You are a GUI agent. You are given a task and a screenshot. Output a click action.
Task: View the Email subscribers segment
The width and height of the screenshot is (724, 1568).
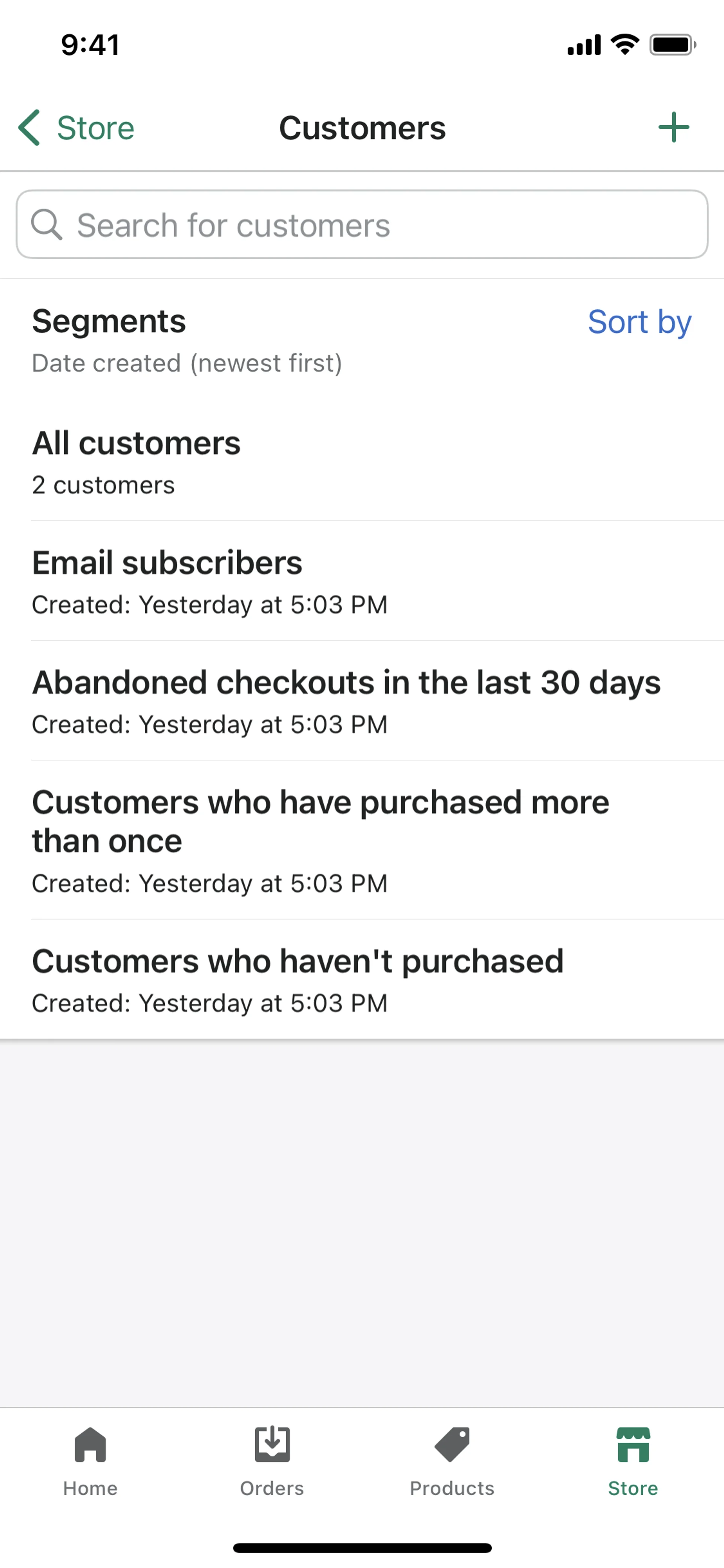[x=362, y=581]
